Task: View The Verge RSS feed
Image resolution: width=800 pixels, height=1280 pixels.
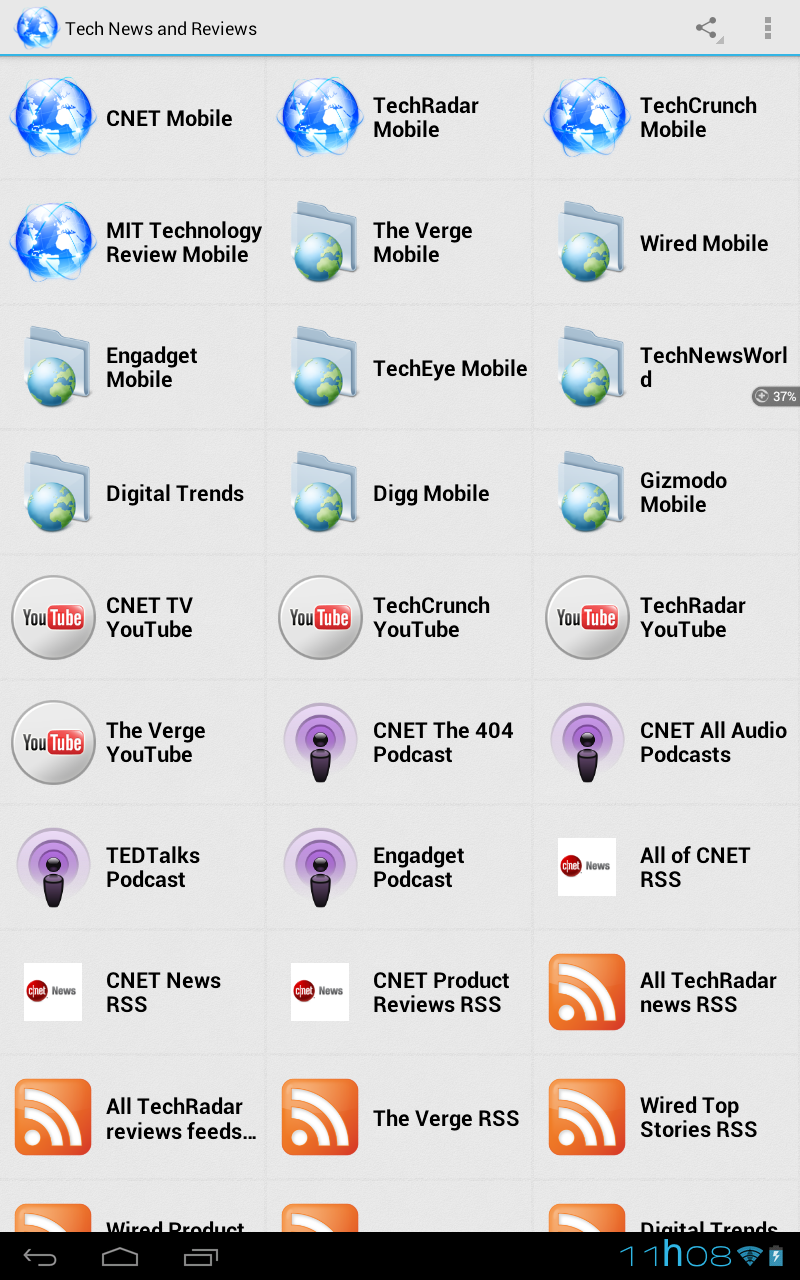Action: coord(399,1118)
